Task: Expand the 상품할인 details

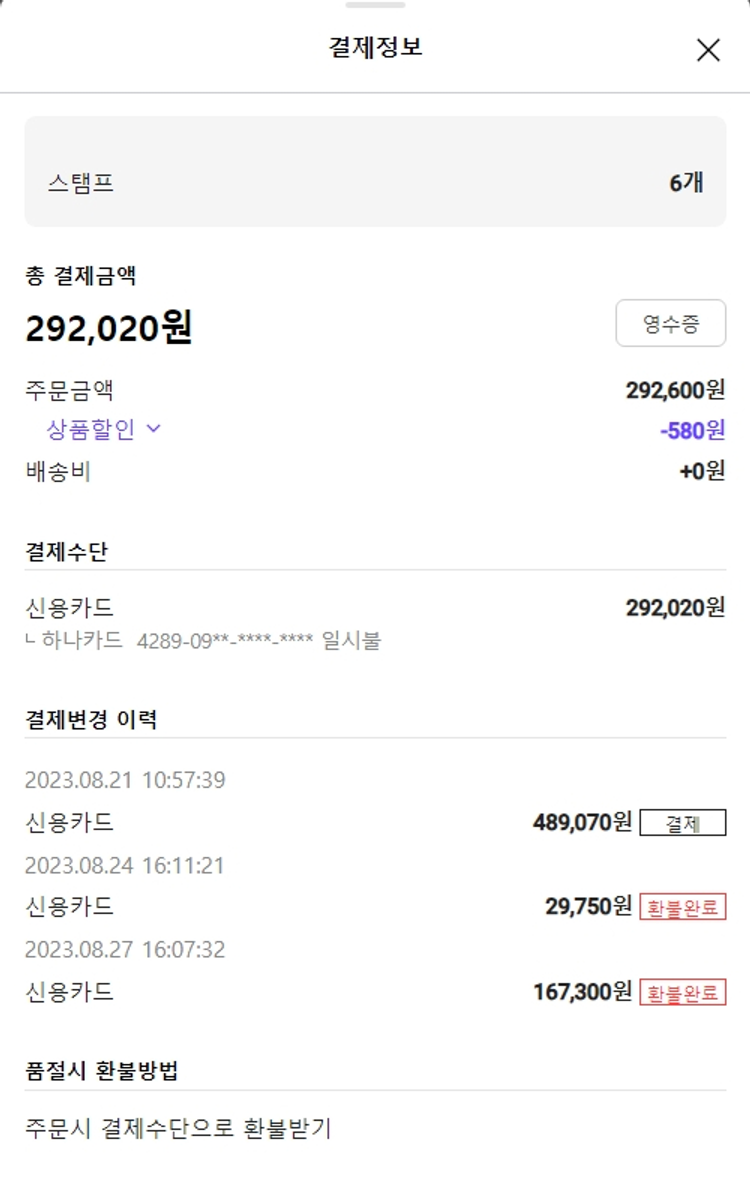Action: tap(103, 429)
